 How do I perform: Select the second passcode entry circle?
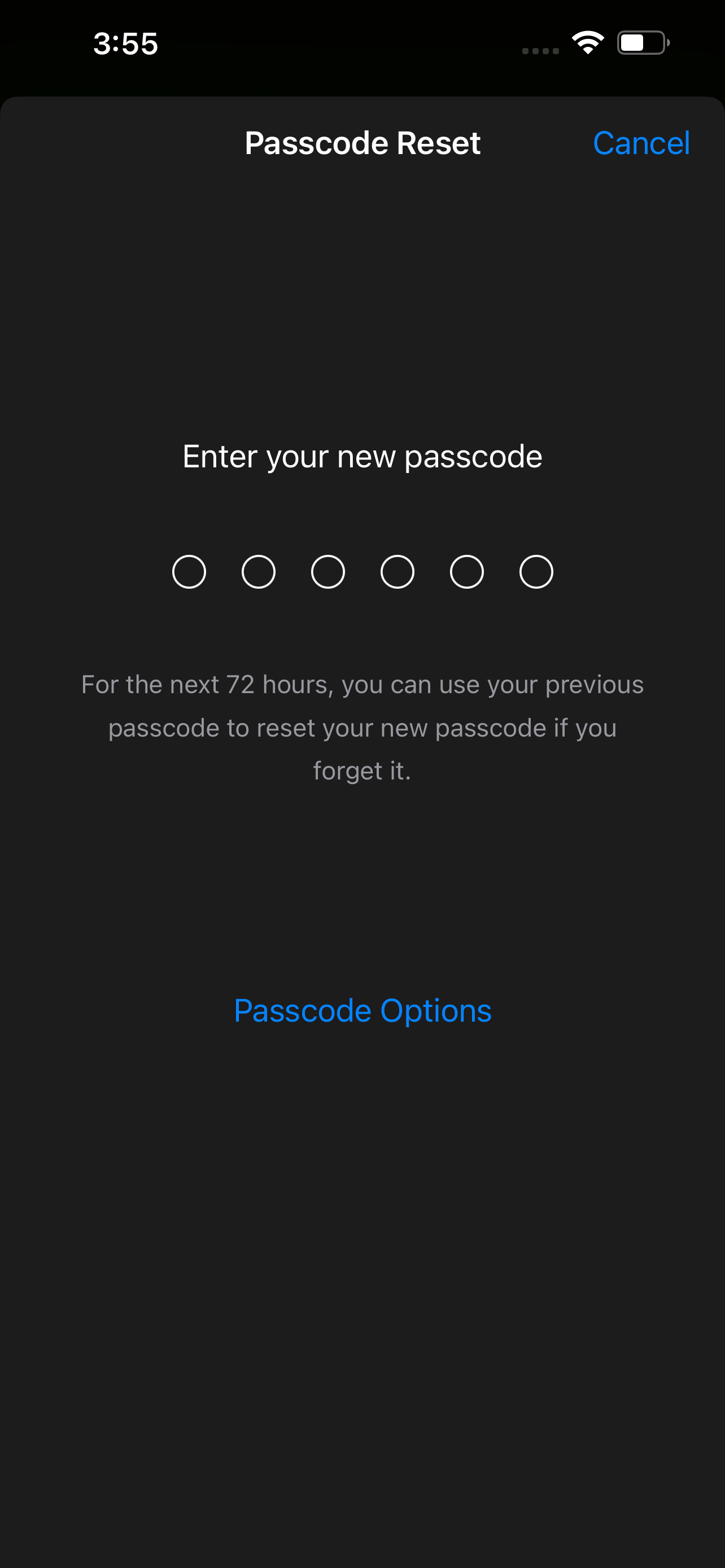point(258,571)
